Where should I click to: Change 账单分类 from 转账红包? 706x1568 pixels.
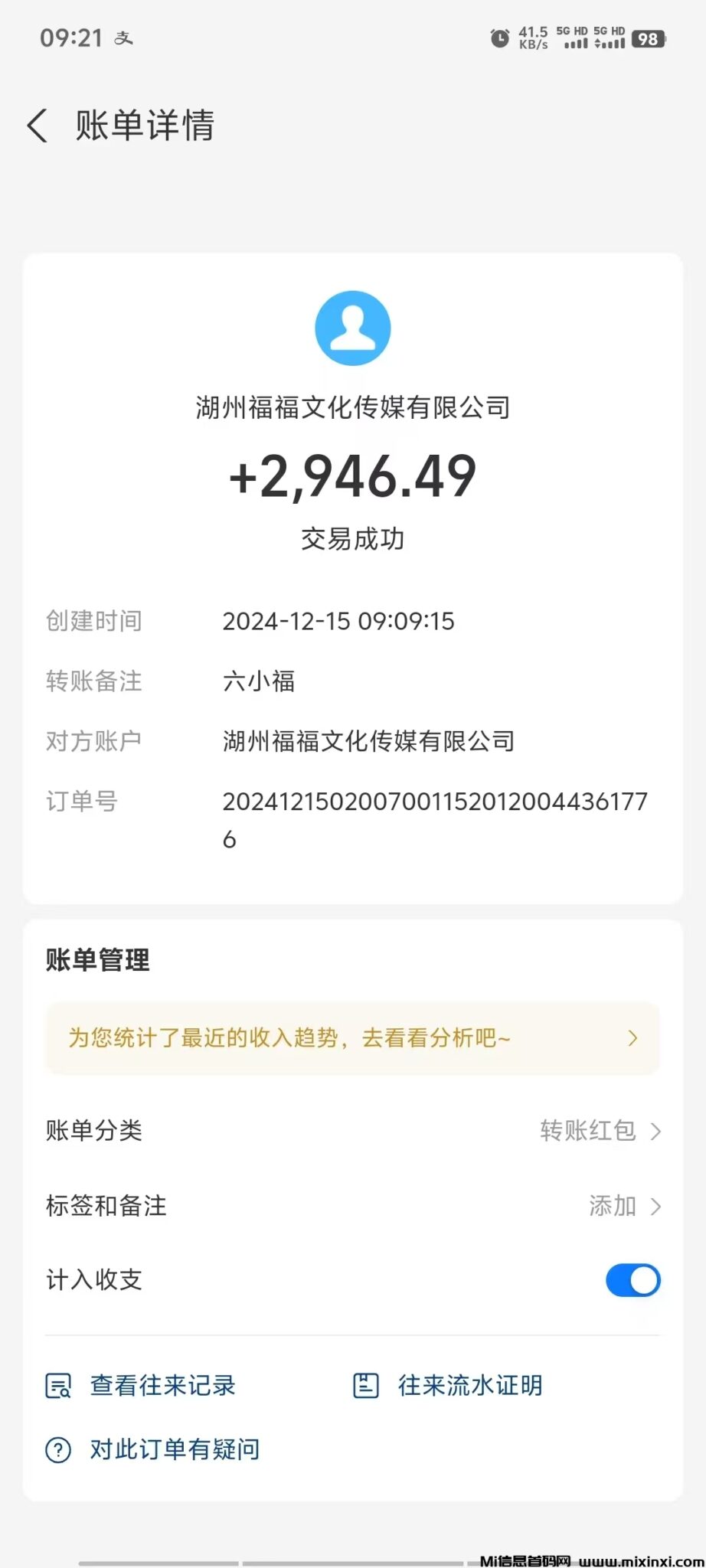coord(599,1131)
